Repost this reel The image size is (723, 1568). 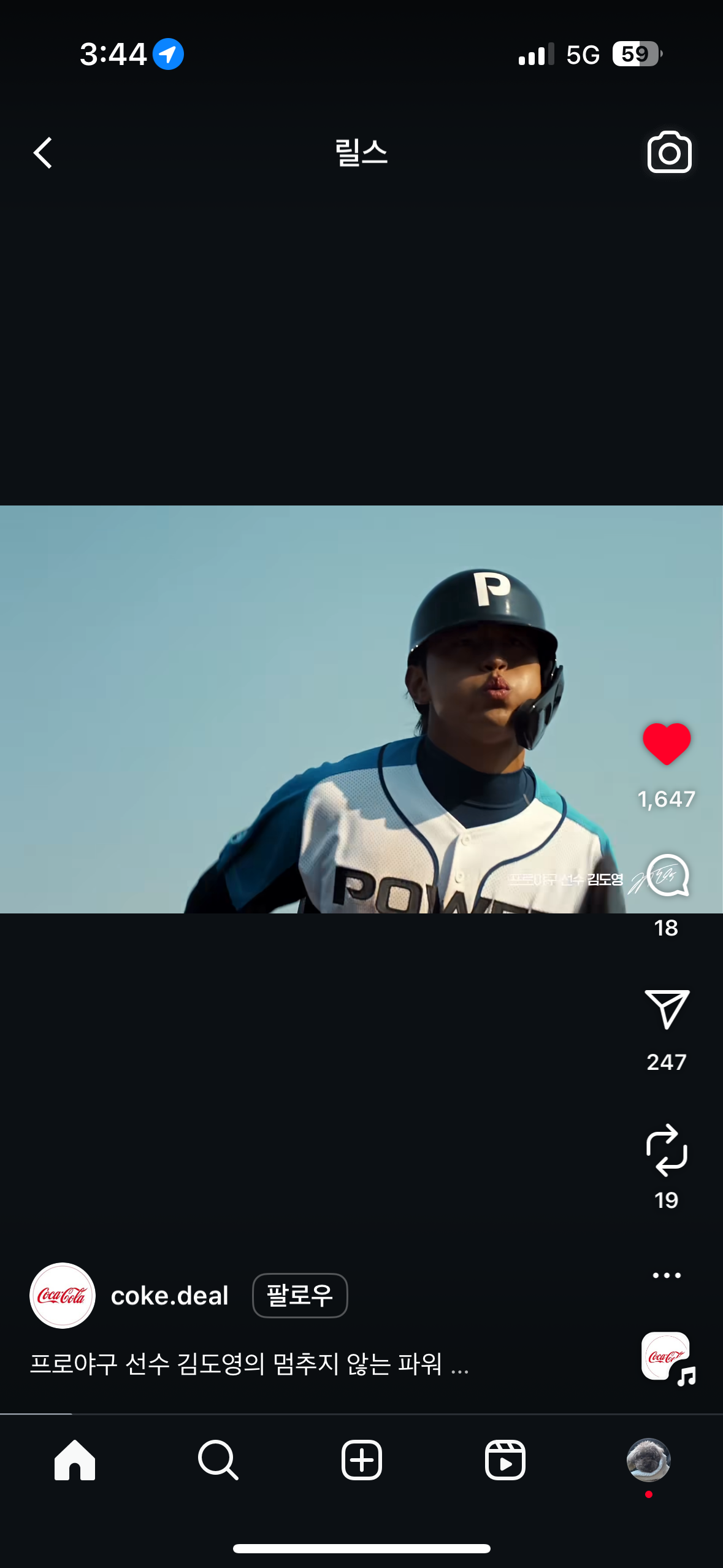coord(667,1150)
